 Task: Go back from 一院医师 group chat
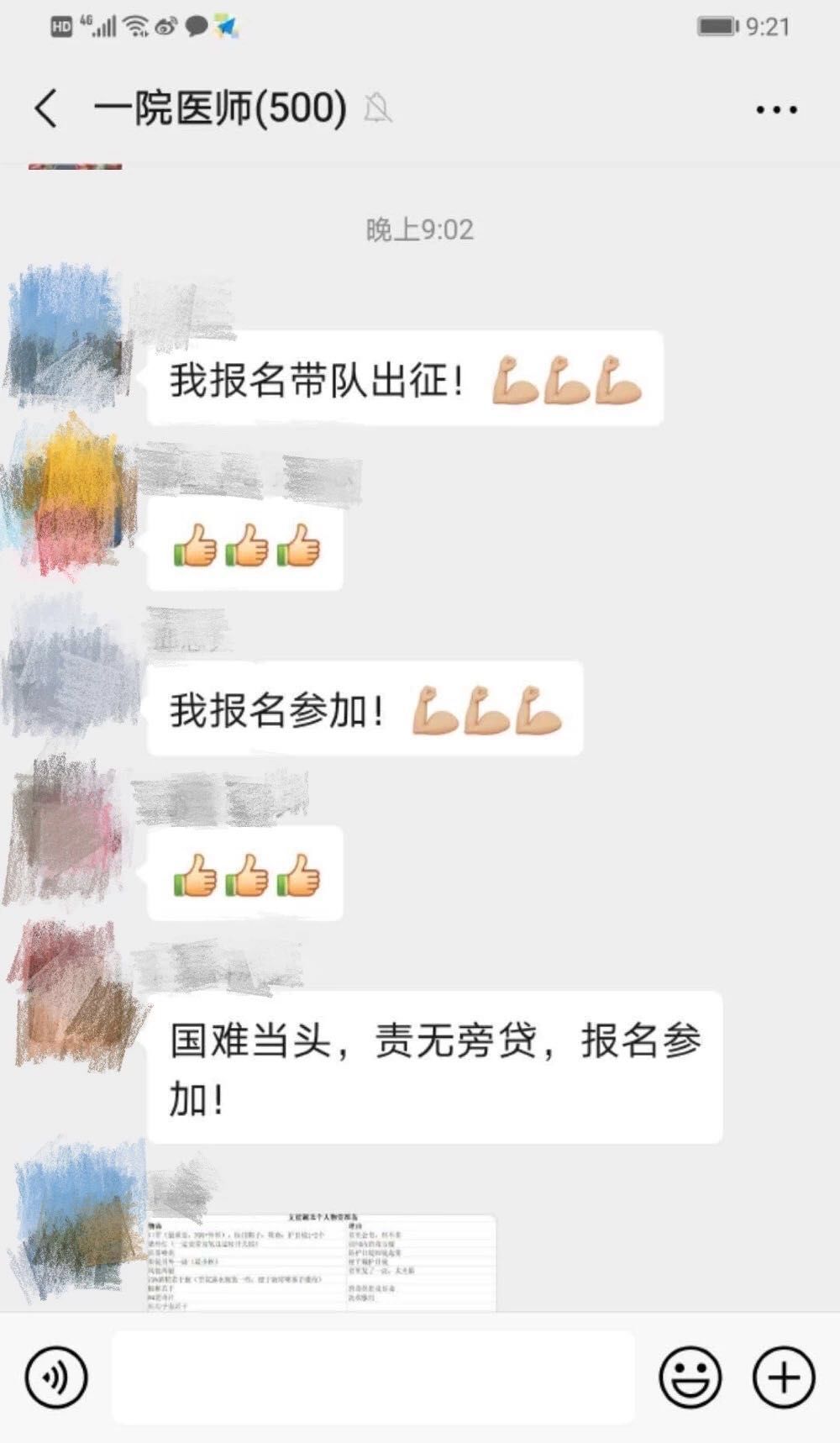pyautogui.click(x=46, y=109)
